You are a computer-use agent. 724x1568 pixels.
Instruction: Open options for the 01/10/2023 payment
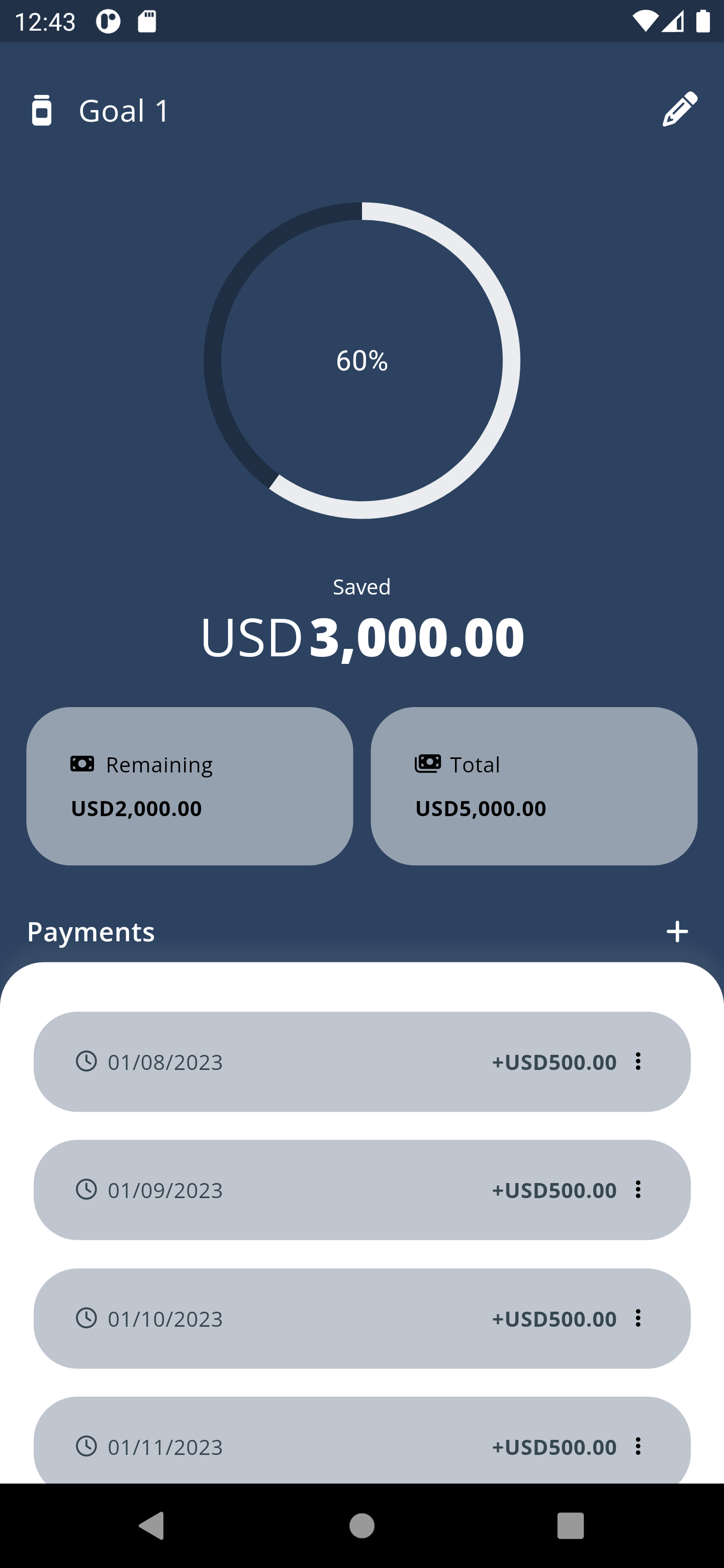[x=638, y=1318]
